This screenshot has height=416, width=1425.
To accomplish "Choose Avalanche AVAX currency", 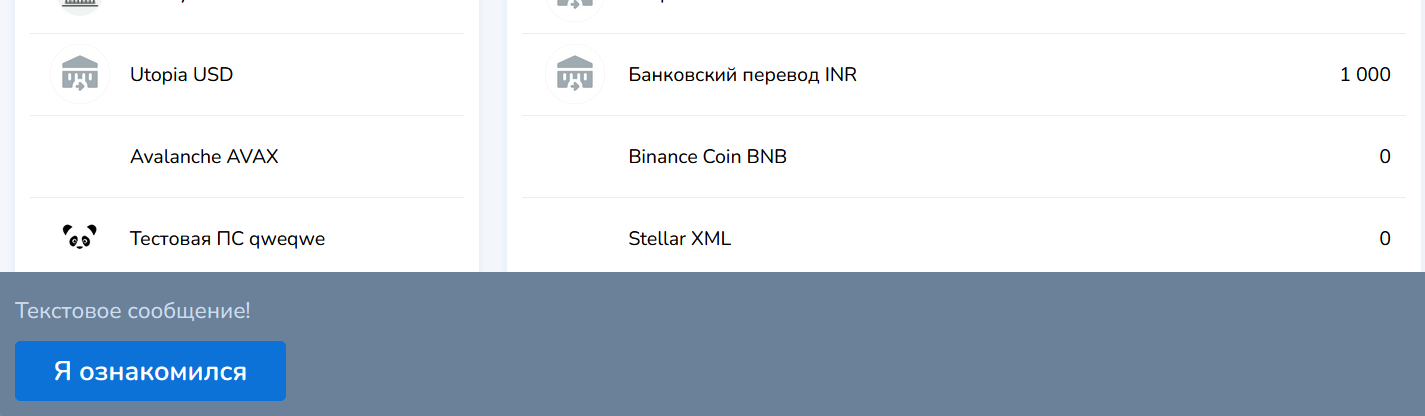I will tap(204, 157).
